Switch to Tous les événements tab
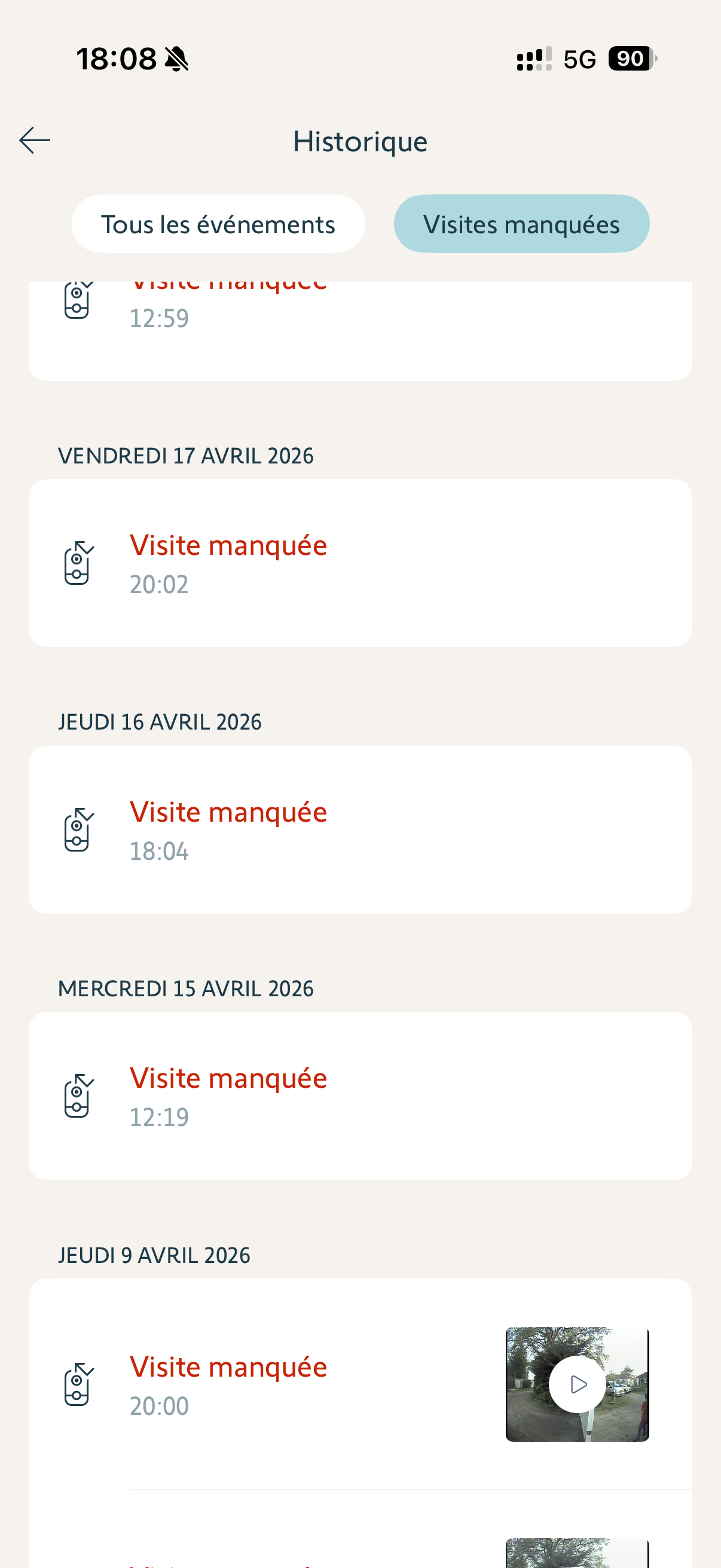721x1568 pixels. pyautogui.click(x=218, y=224)
